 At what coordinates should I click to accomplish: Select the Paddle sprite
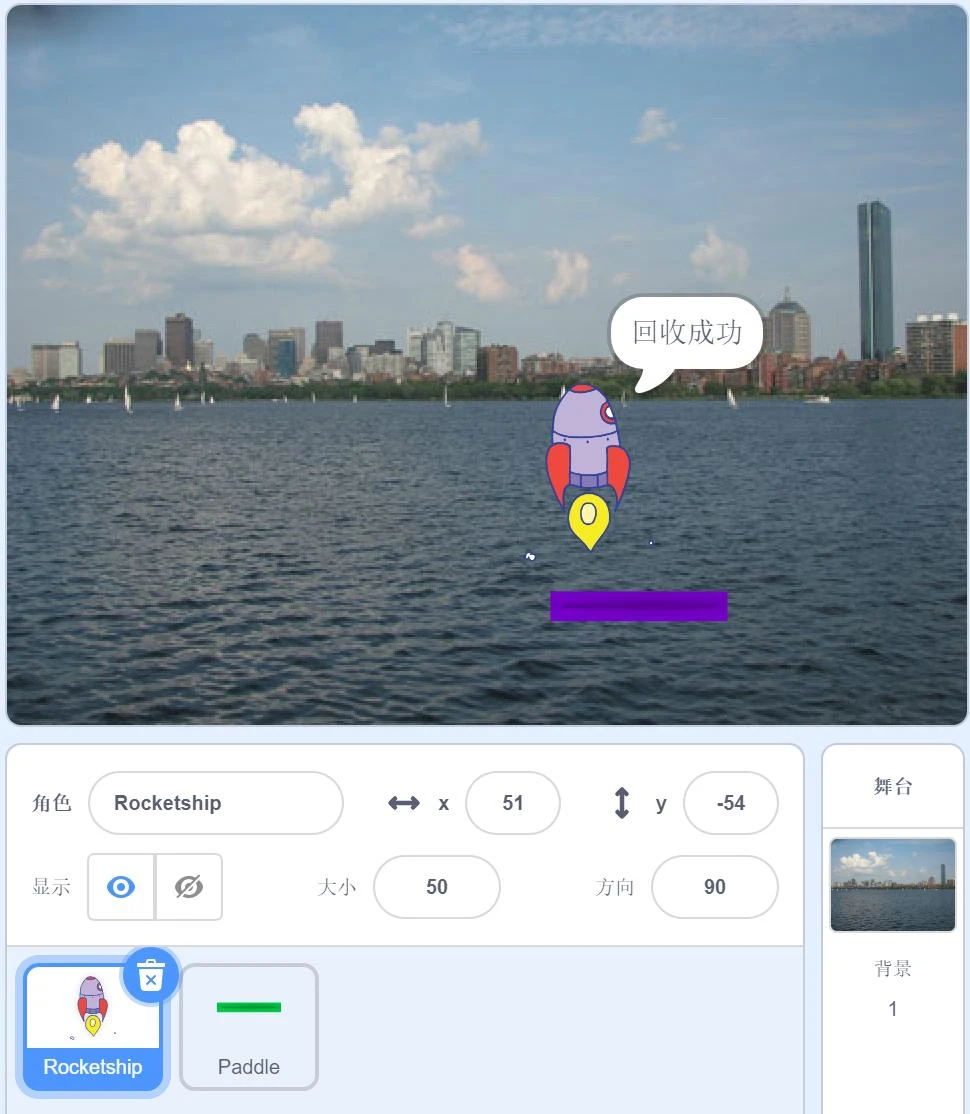pyautogui.click(x=249, y=1027)
